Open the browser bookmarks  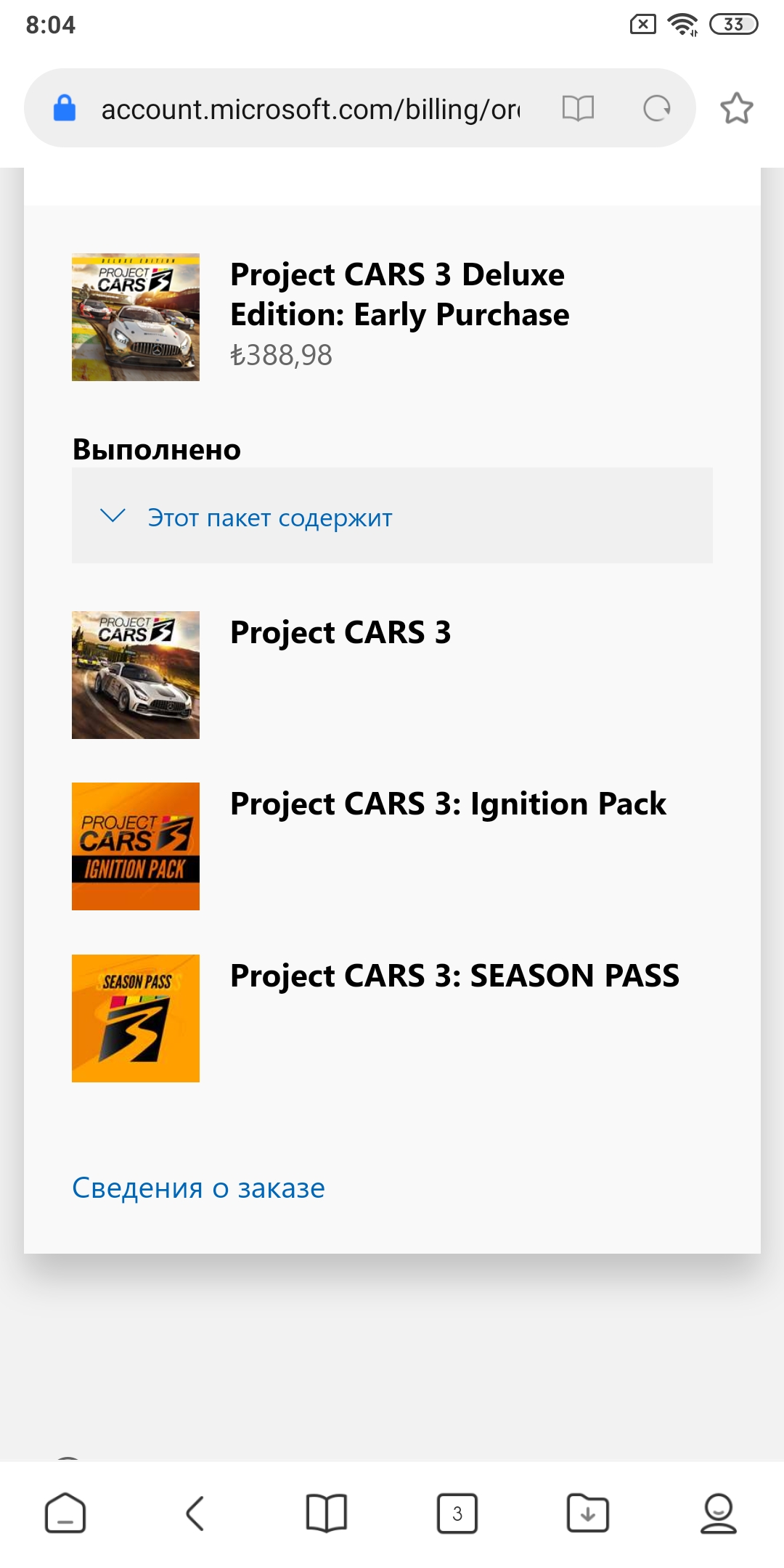pyautogui.click(x=327, y=1514)
